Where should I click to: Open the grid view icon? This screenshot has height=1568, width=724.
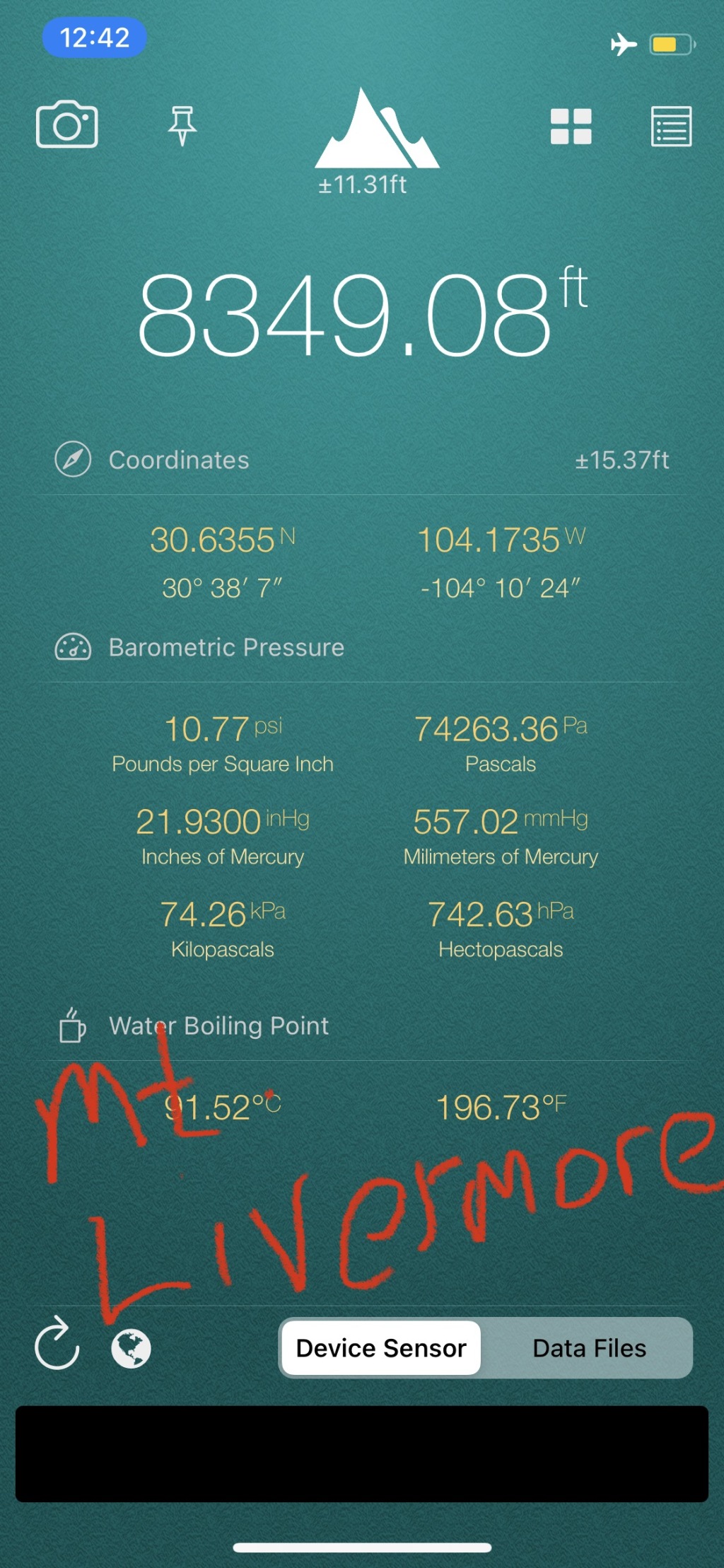click(571, 127)
